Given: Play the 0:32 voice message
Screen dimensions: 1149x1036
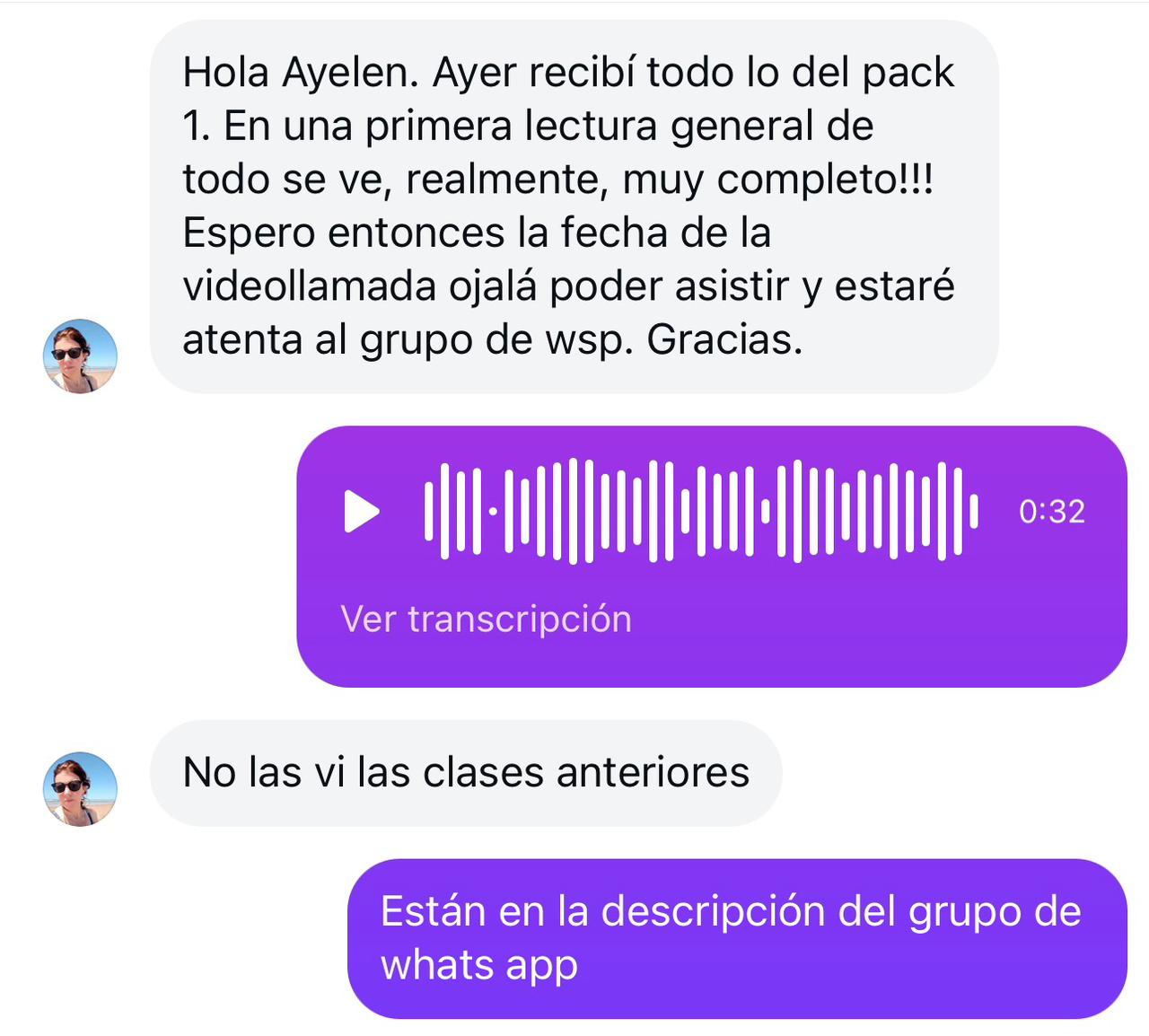Looking at the screenshot, I should point(362,512).
